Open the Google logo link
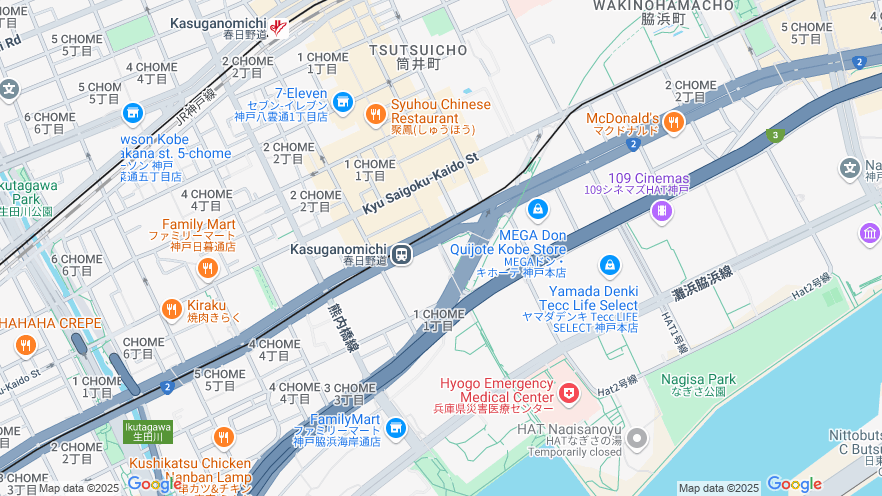The image size is (882, 496). pos(794,484)
